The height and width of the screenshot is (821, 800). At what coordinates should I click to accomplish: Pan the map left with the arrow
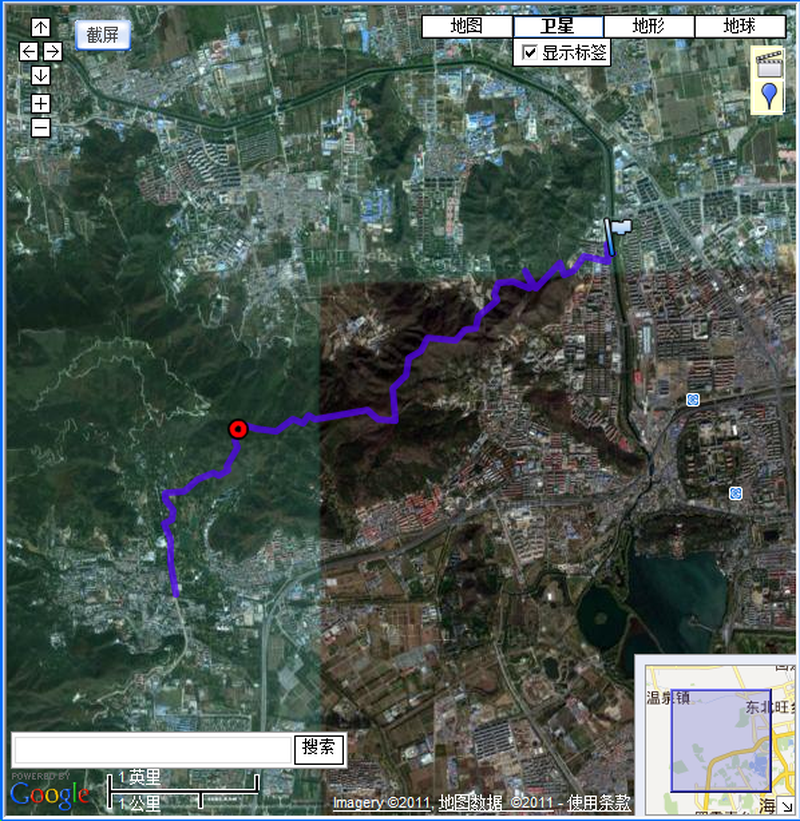click(x=29, y=51)
